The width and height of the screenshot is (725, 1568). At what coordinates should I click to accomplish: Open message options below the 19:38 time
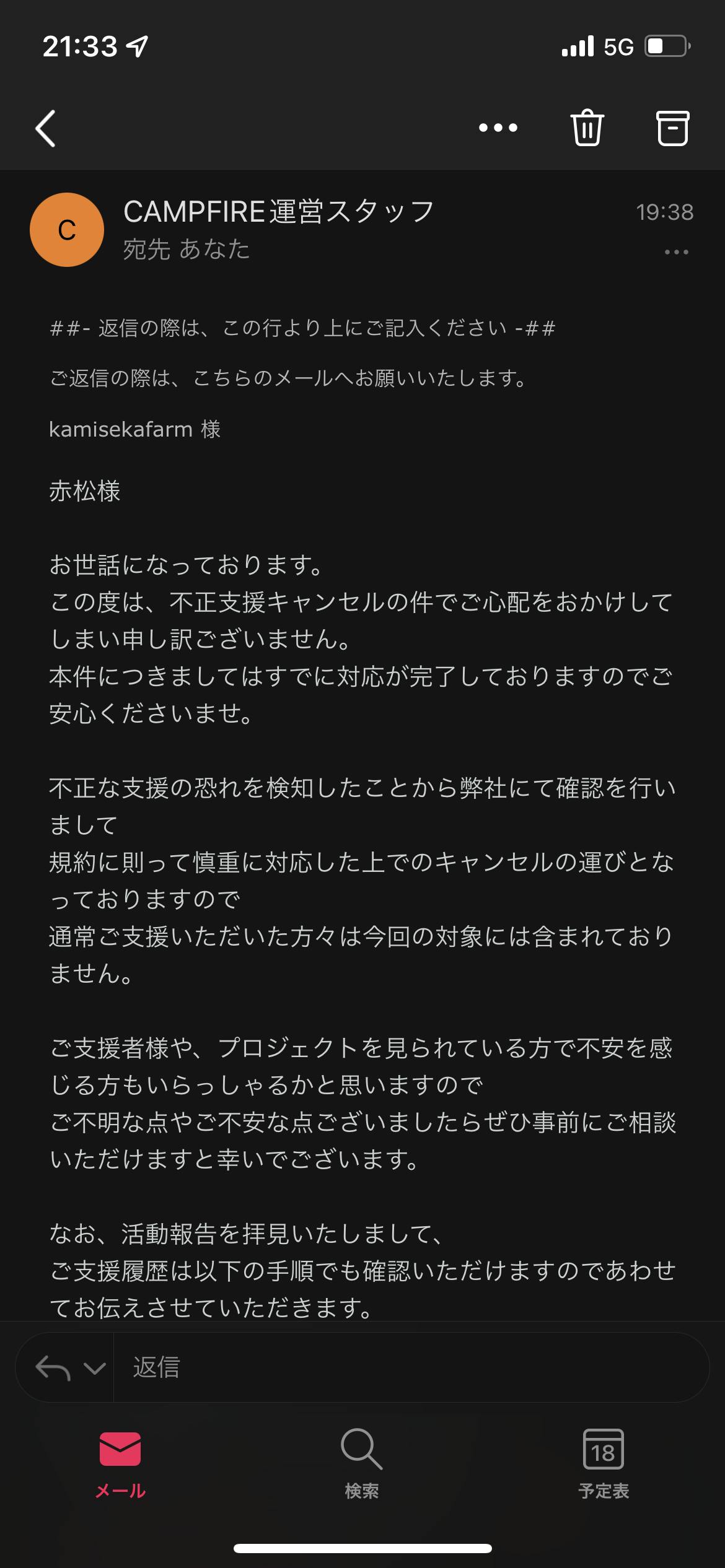point(676,253)
